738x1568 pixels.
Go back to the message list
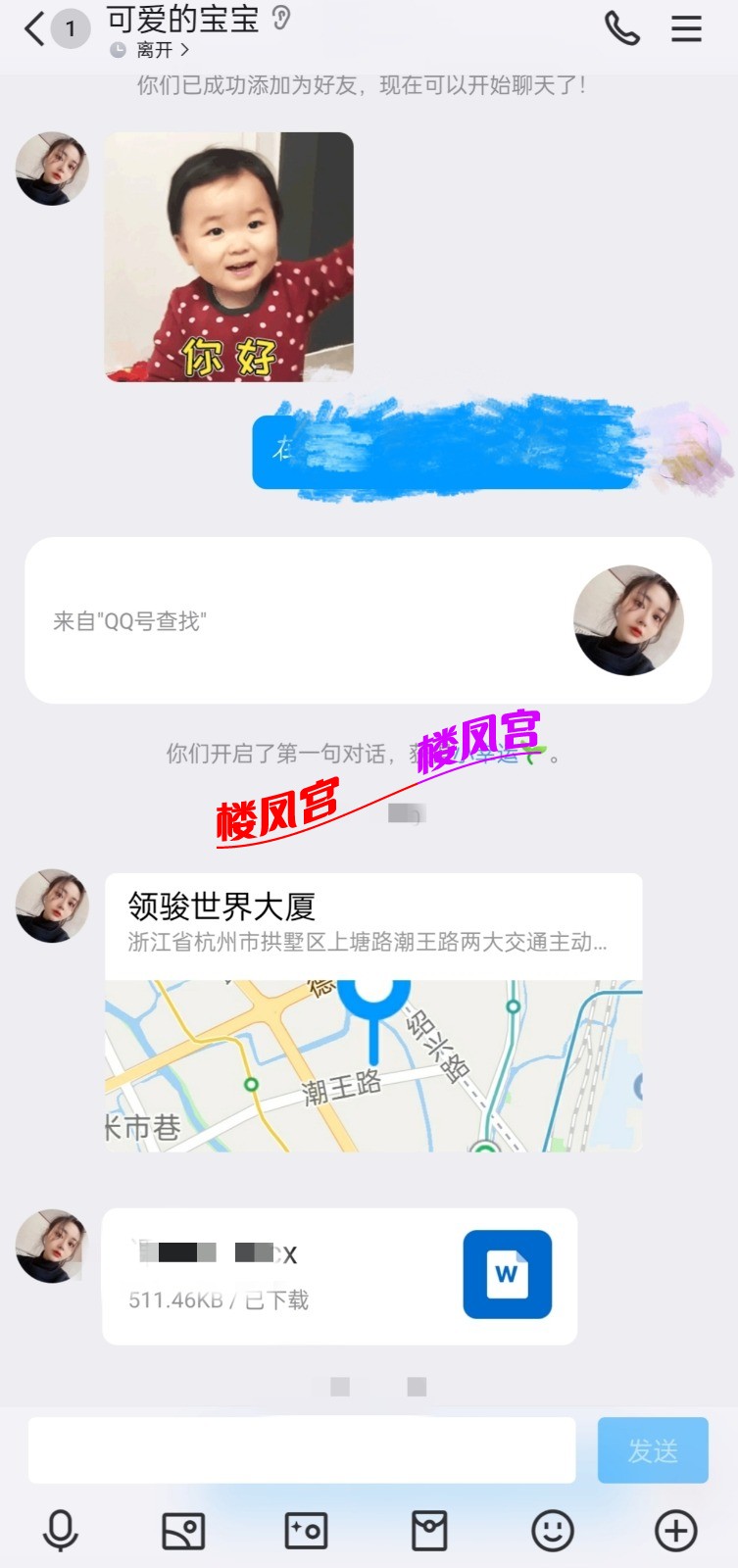[35, 29]
